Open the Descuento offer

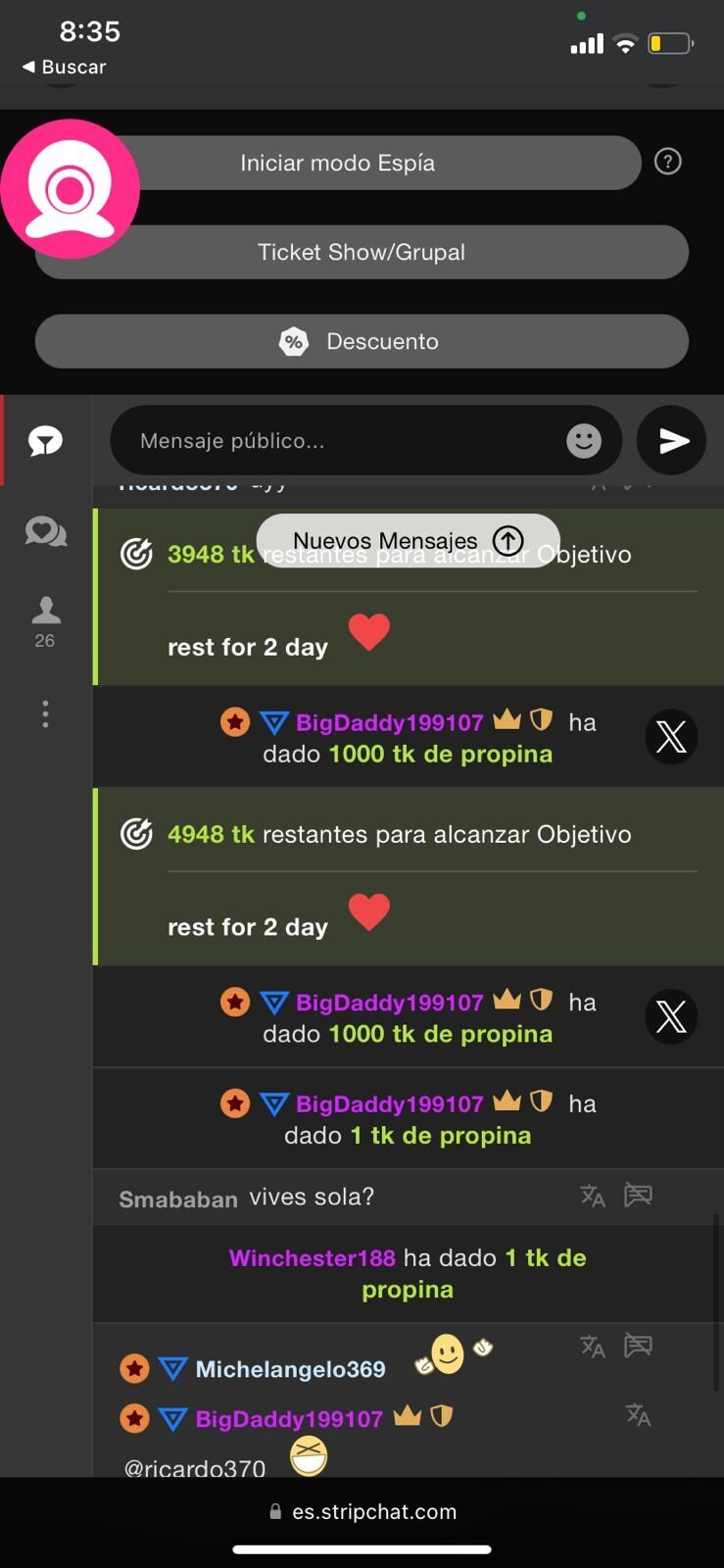point(362,342)
